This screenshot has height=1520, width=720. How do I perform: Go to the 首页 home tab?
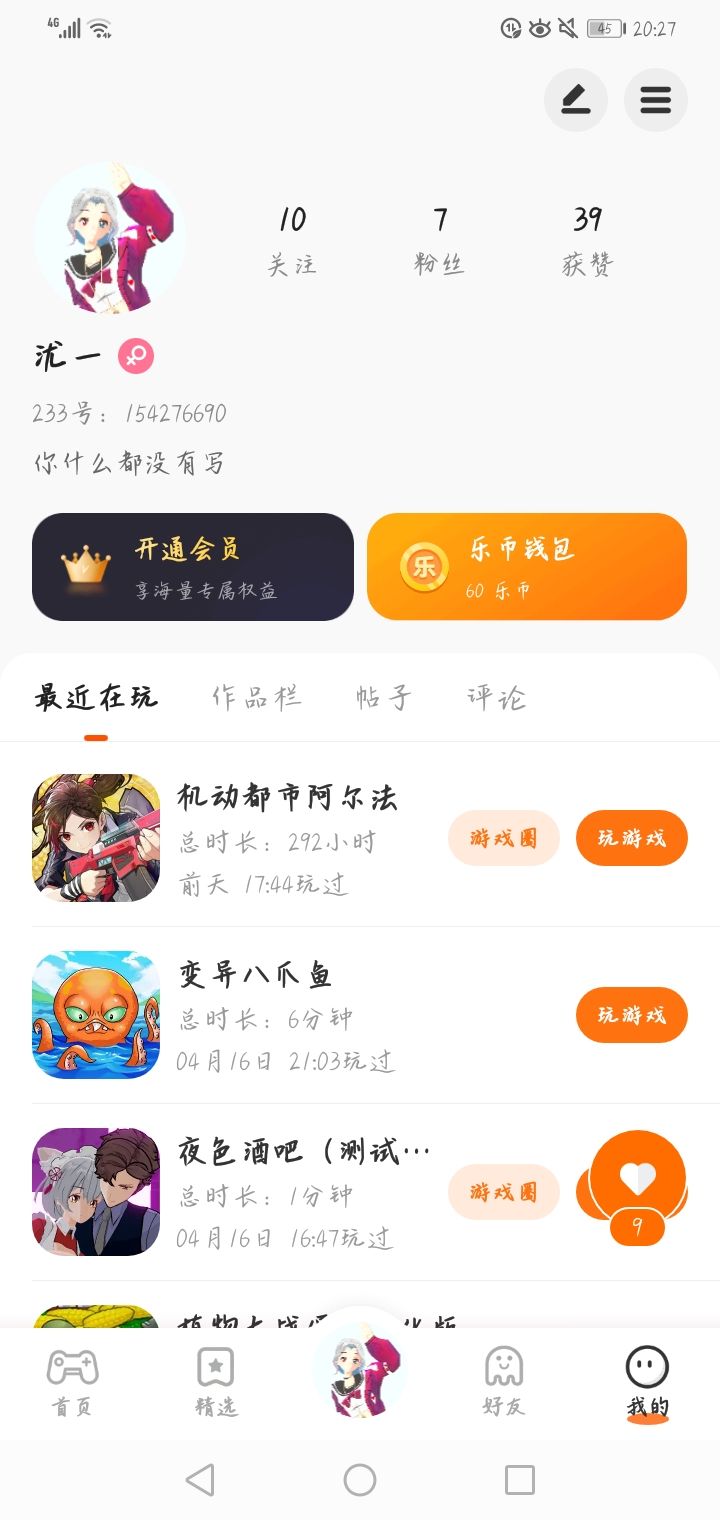(72, 1382)
